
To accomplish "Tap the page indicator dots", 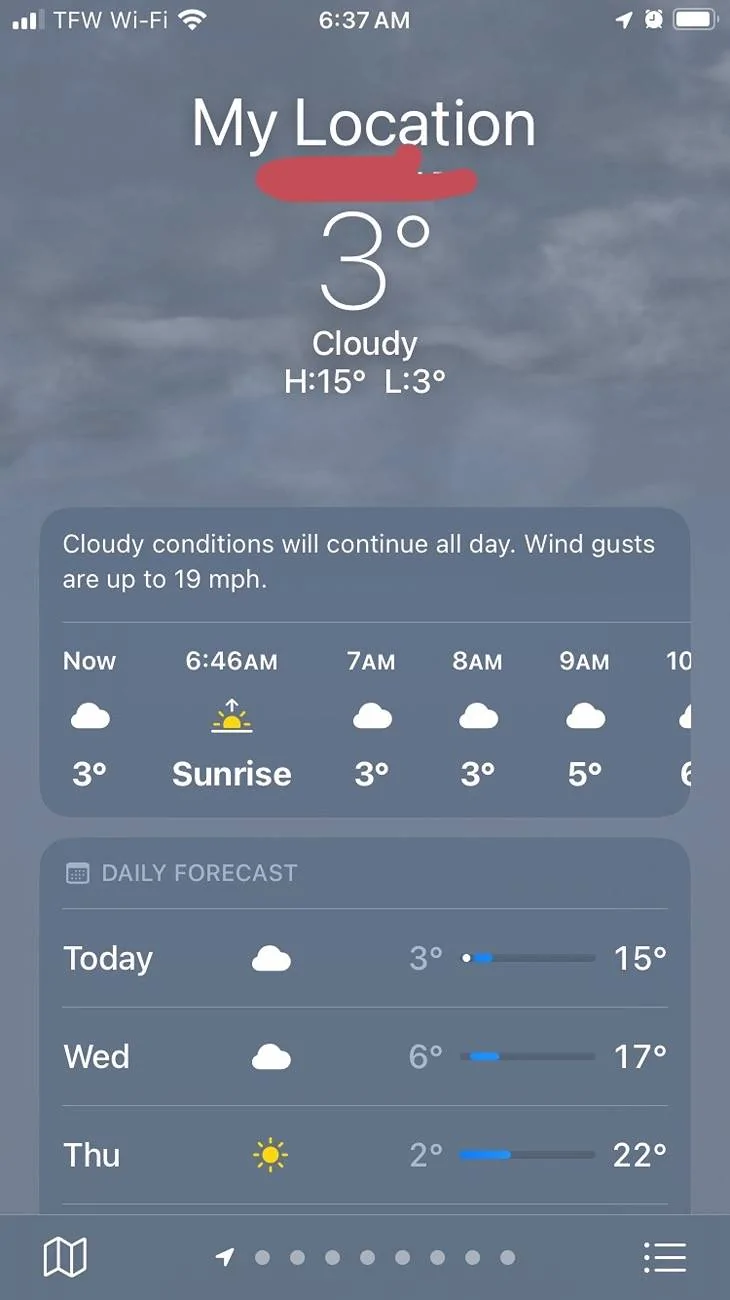I will (x=366, y=1257).
